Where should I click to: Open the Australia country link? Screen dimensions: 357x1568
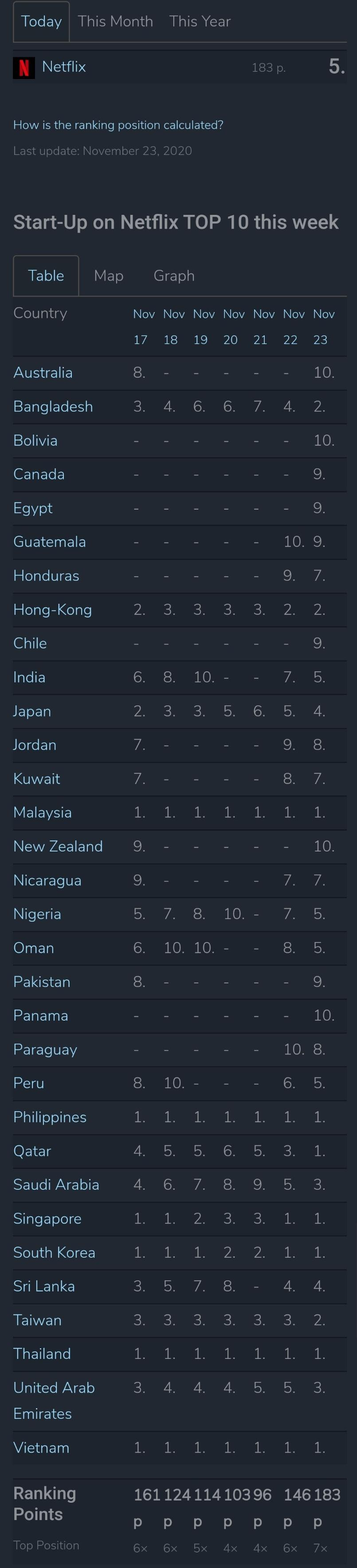(43, 372)
